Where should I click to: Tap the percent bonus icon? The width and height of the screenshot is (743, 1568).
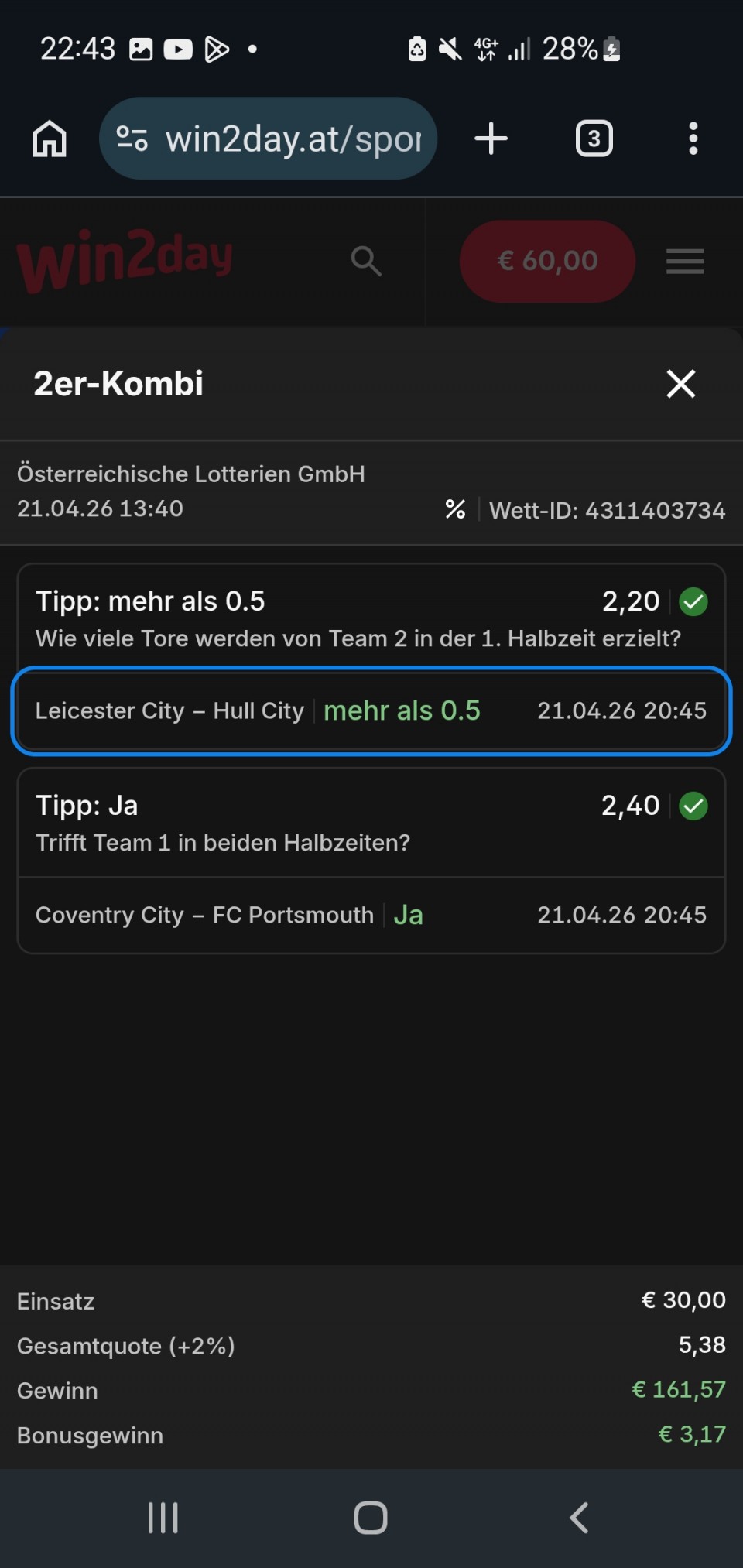(455, 509)
